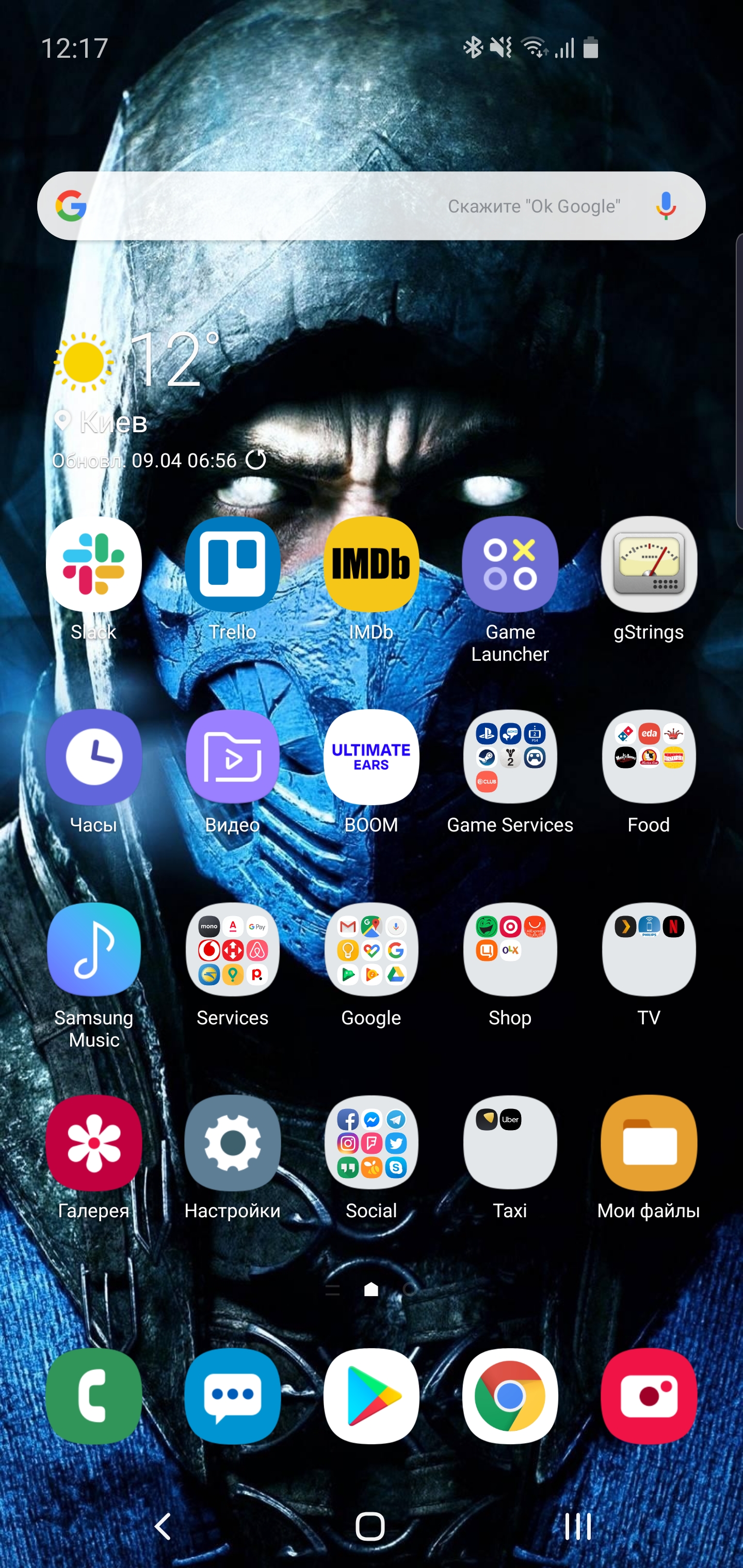Expand the Game Services folder
Screen dimensions: 743x1568
[510, 757]
